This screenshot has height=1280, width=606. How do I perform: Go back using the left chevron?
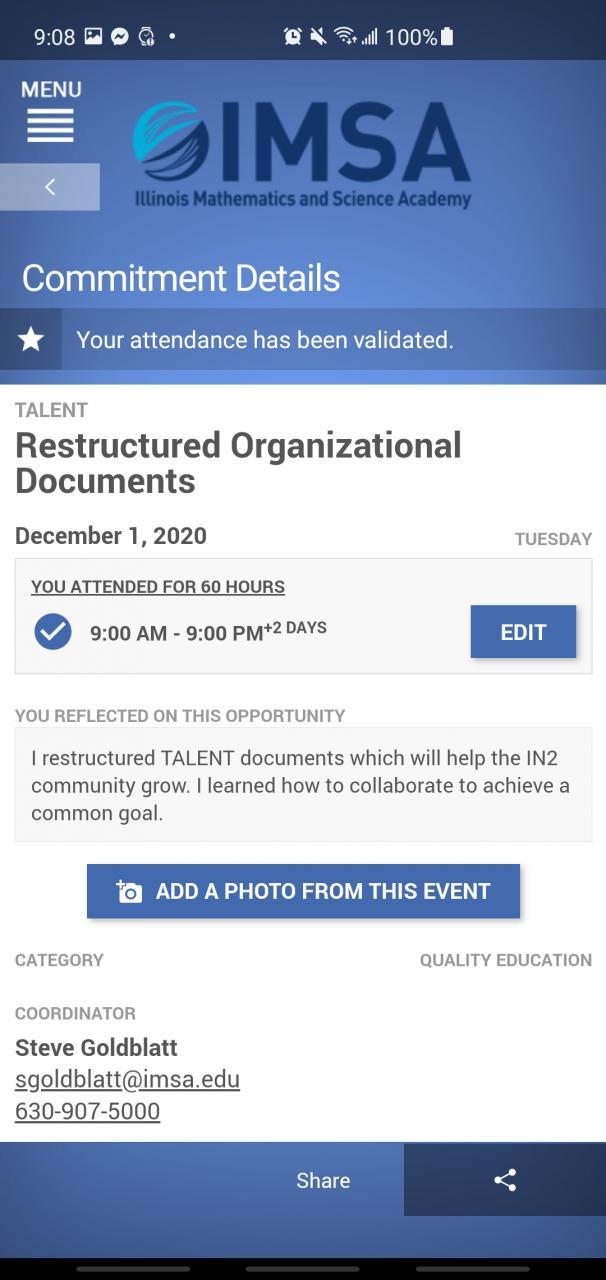50,187
